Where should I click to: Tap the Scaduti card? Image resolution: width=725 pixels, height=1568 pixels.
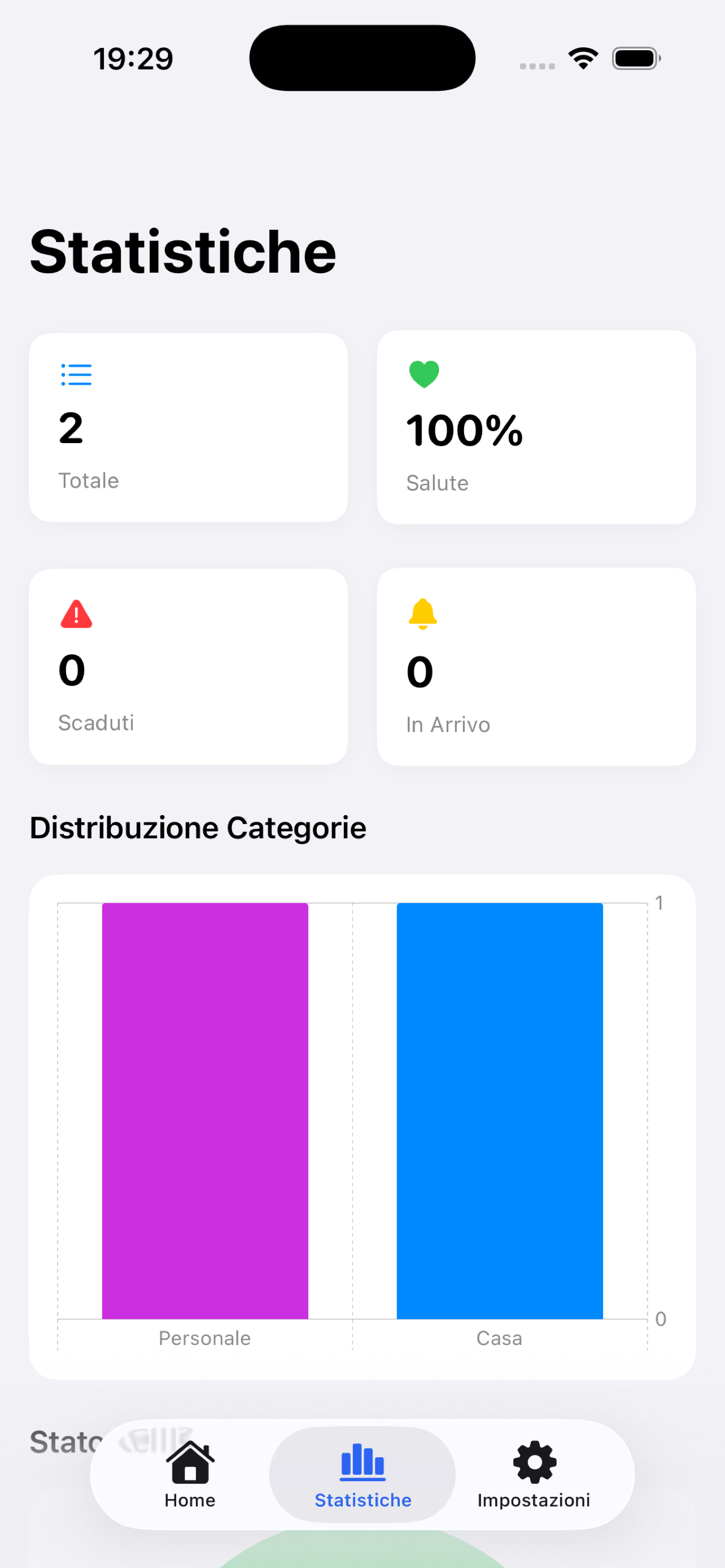pos(188,667)
